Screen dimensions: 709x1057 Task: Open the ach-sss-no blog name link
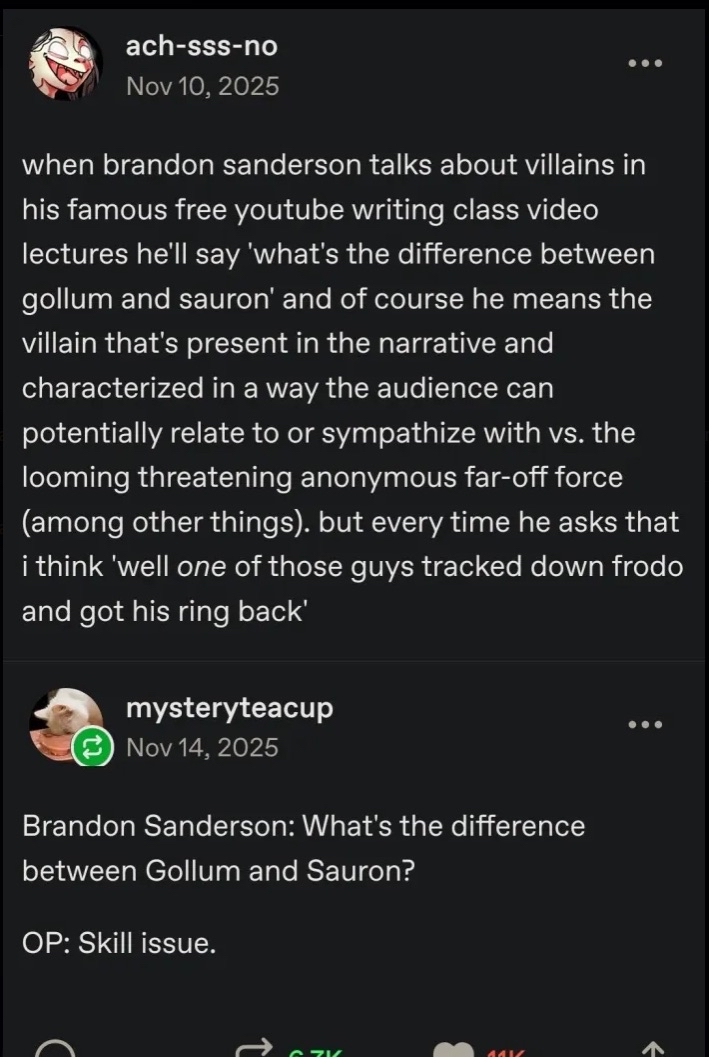(x=202, y=46)
